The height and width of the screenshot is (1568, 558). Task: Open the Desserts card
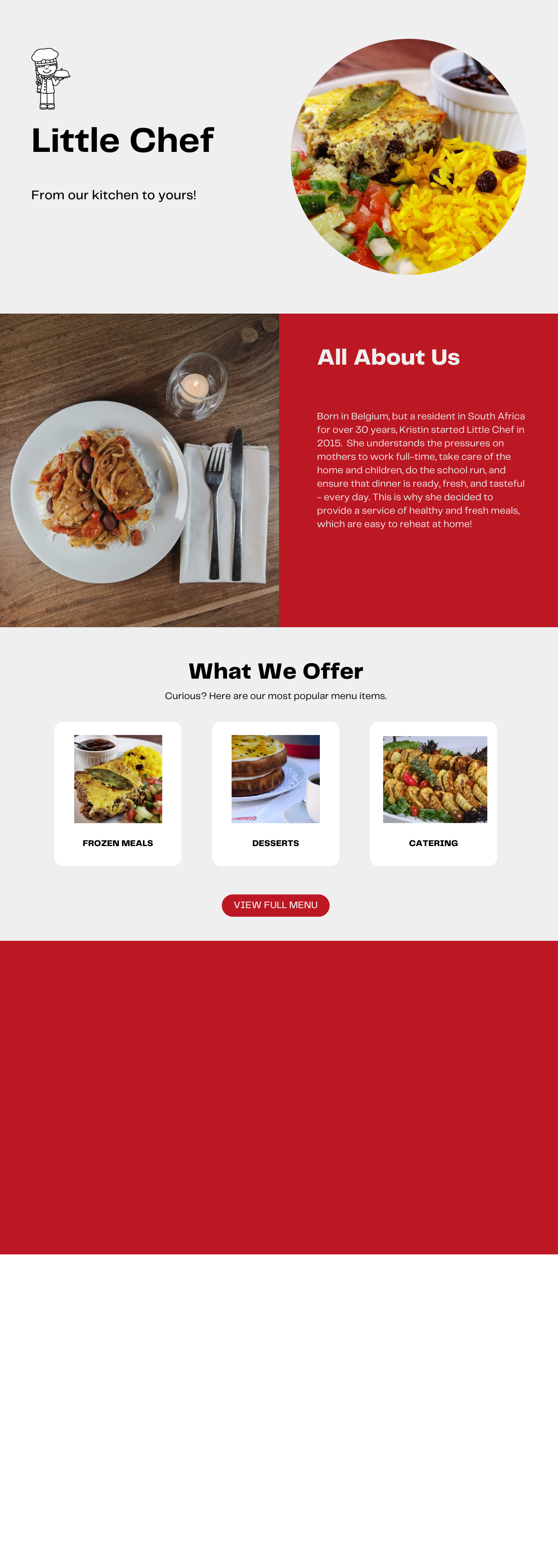[275, 793]
